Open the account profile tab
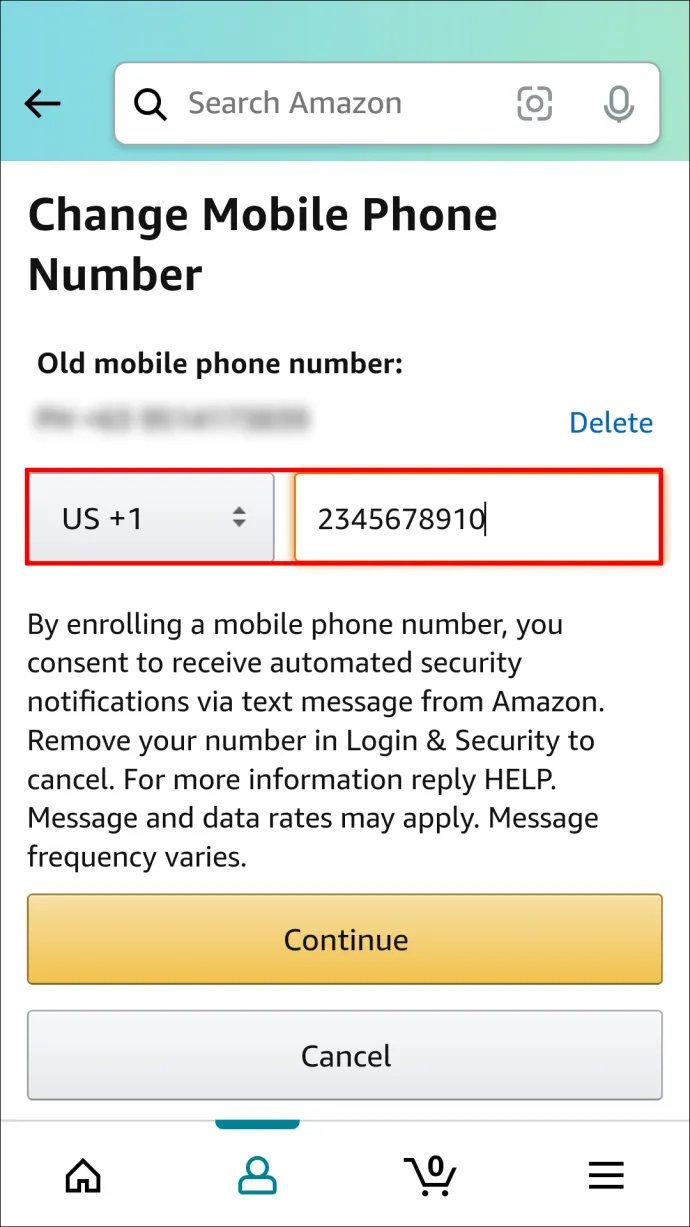690x1227 pixels. point(257,1175)
